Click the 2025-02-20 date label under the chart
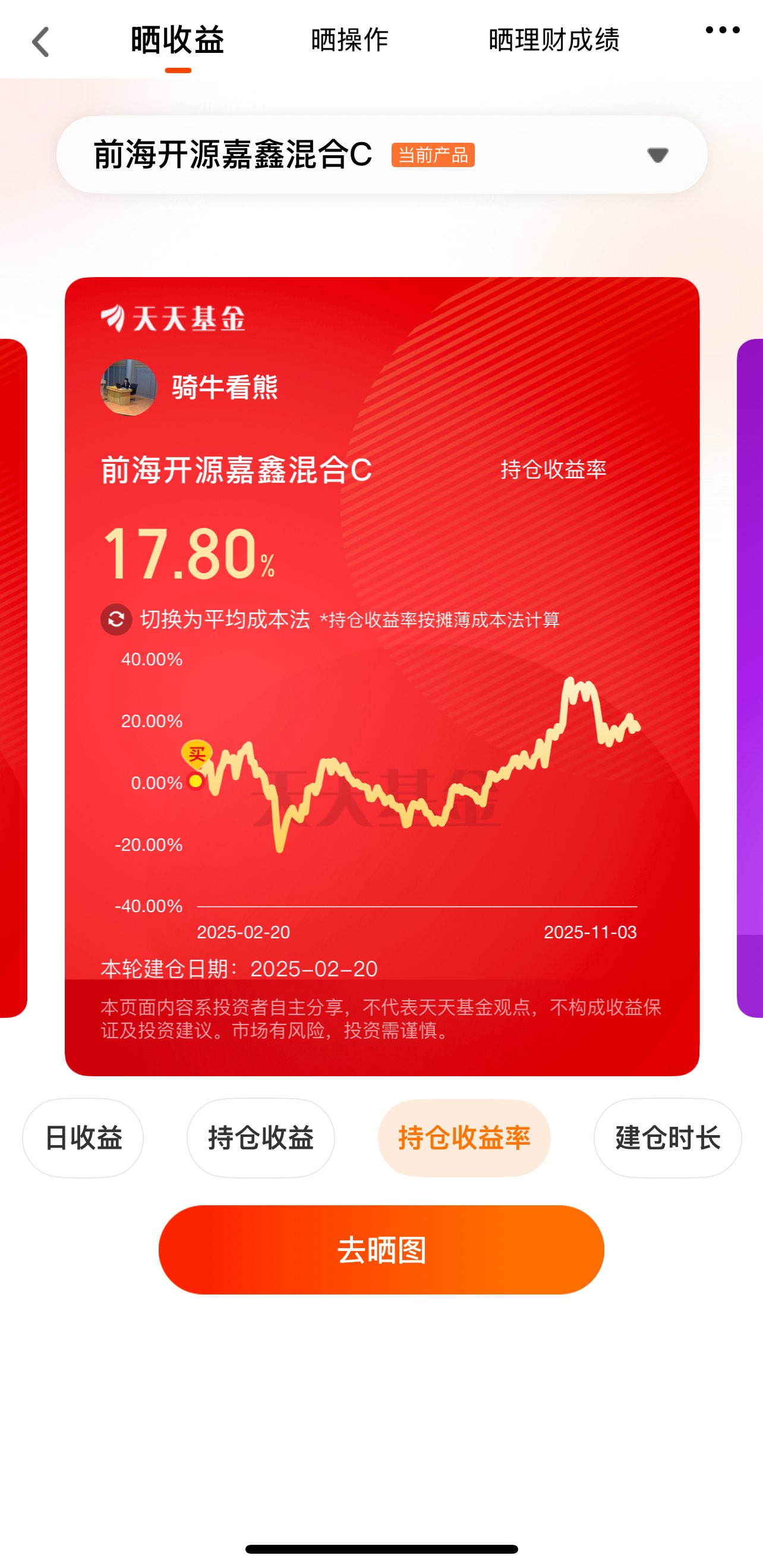Image resolution: width=763 pixels, height=1568 pixels. tap(245, 931)
